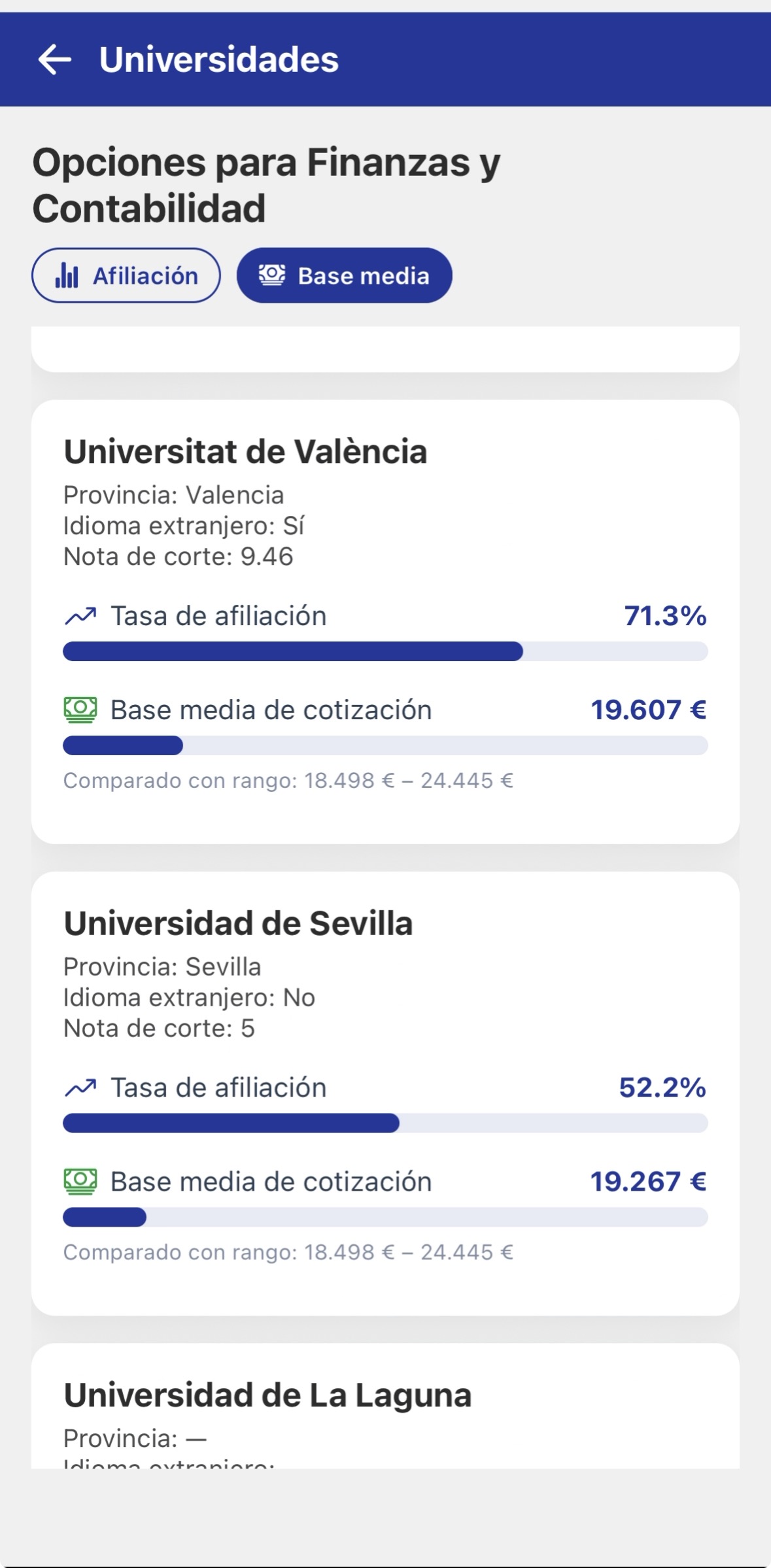Viewport: 771px width, 1568px height.
Task: Tap the money stack icon next to cotización Sevilla
Action: tap(79, 1181)
